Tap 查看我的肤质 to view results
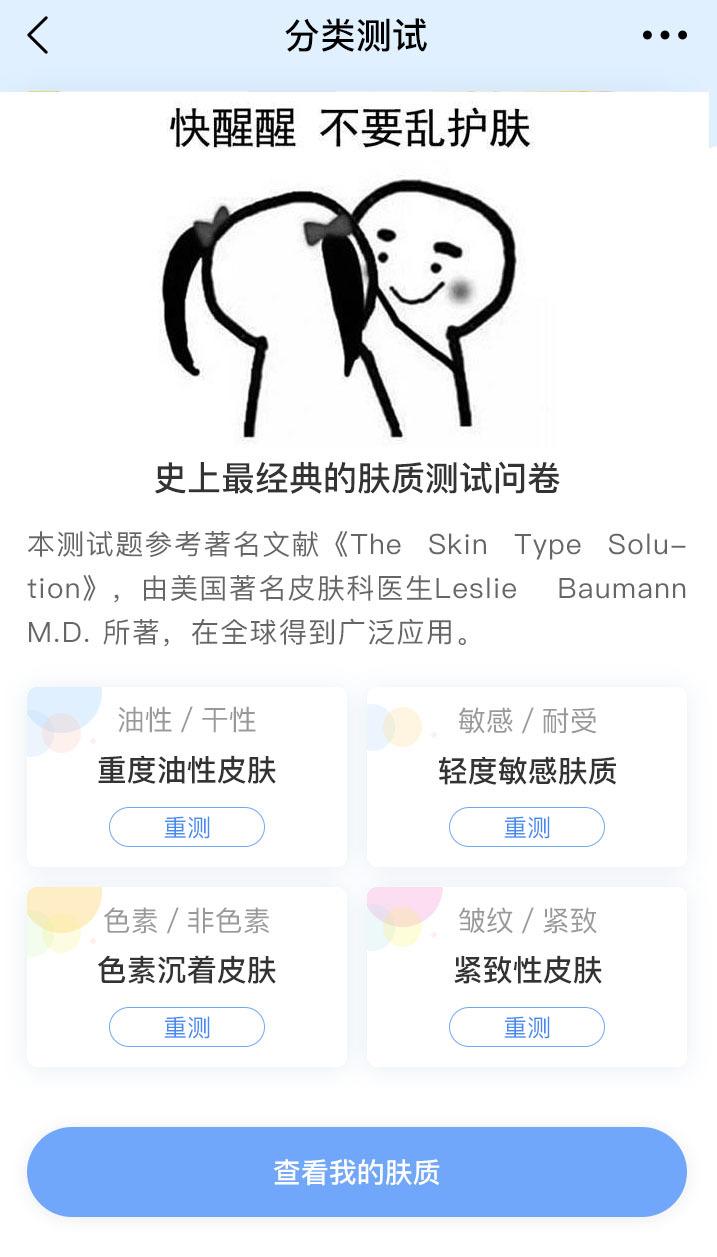 [357, 1172]
